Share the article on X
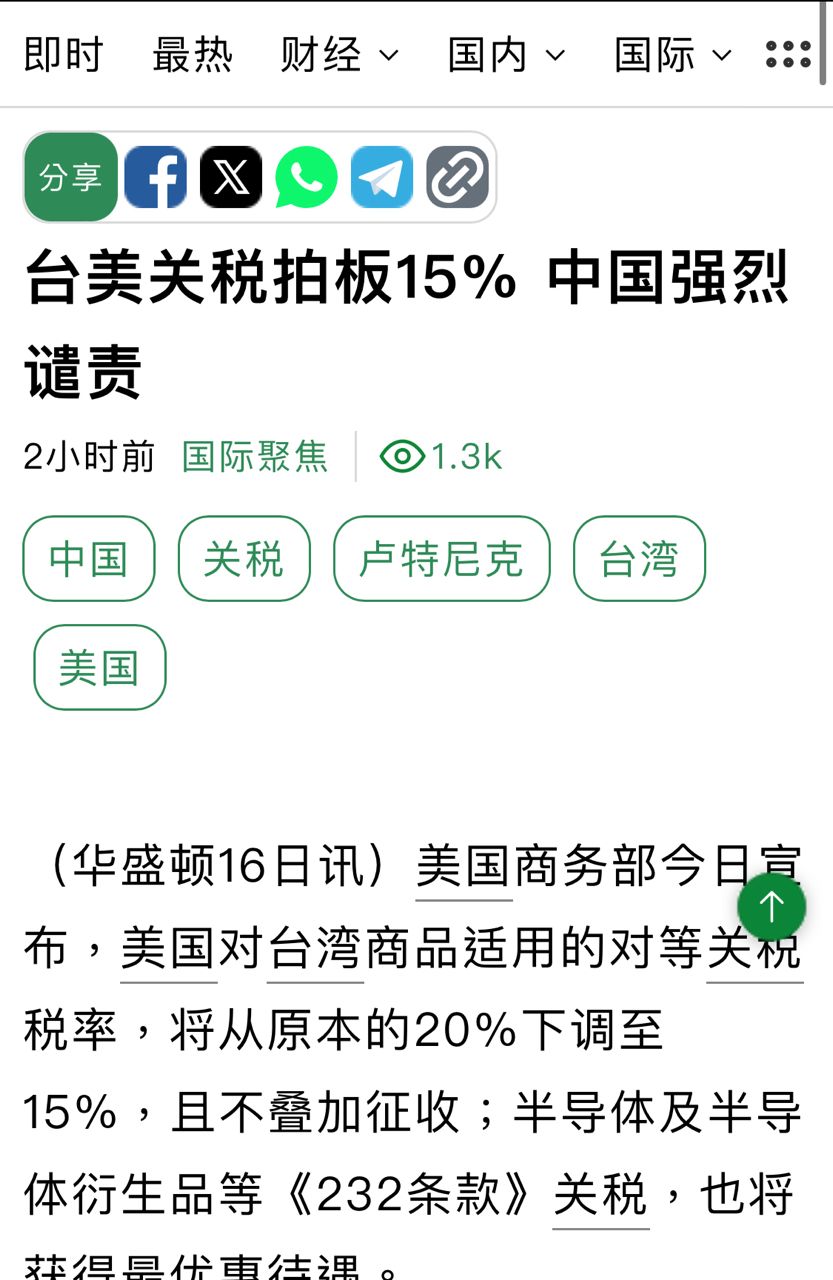This screenshot has width=833, height=1280. 231,178
